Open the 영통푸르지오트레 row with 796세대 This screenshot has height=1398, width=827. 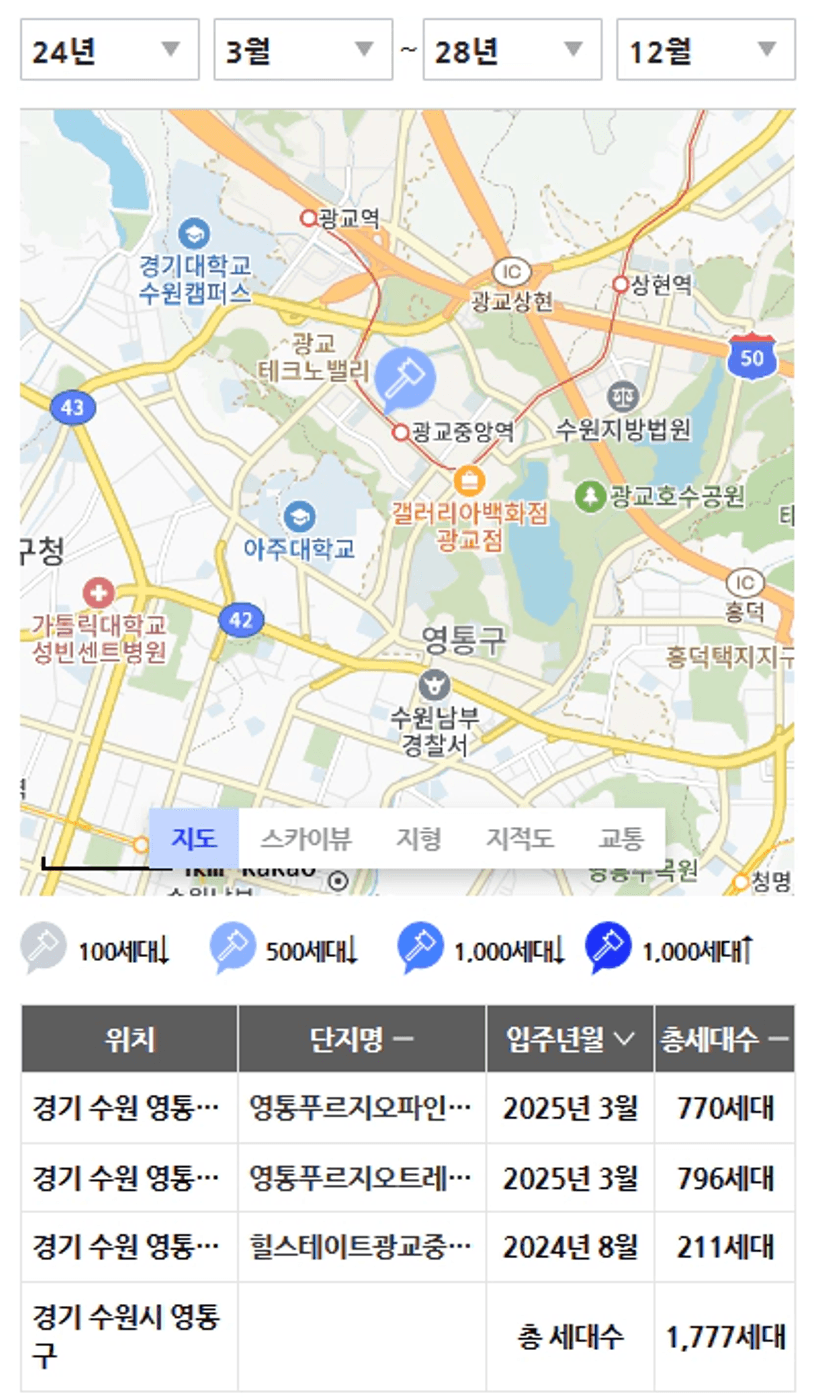coord(408,1178)
